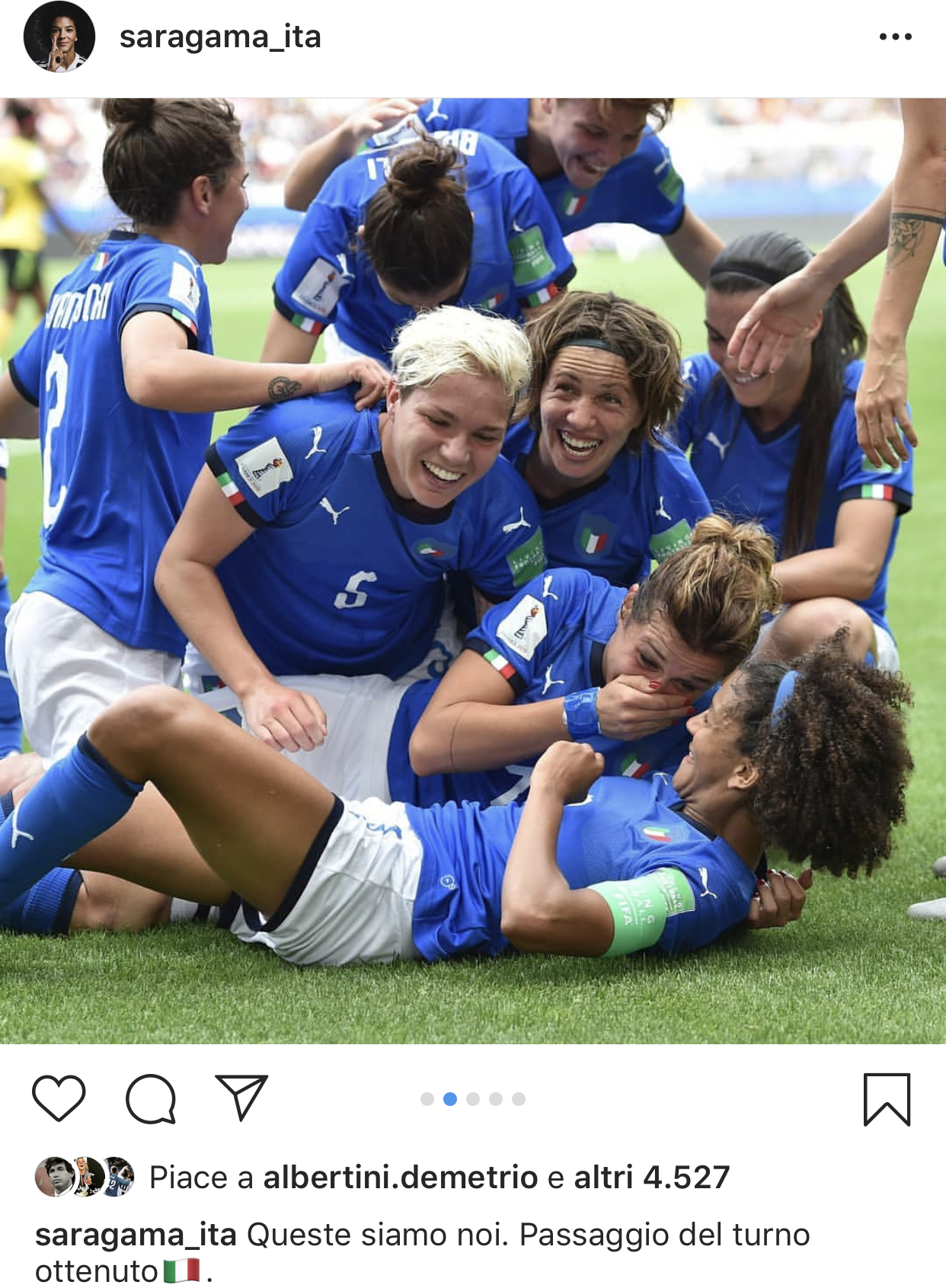Open saragama_ita profile picture
The width and height of the screenshot is (946, 1288).
coord(59,37)
